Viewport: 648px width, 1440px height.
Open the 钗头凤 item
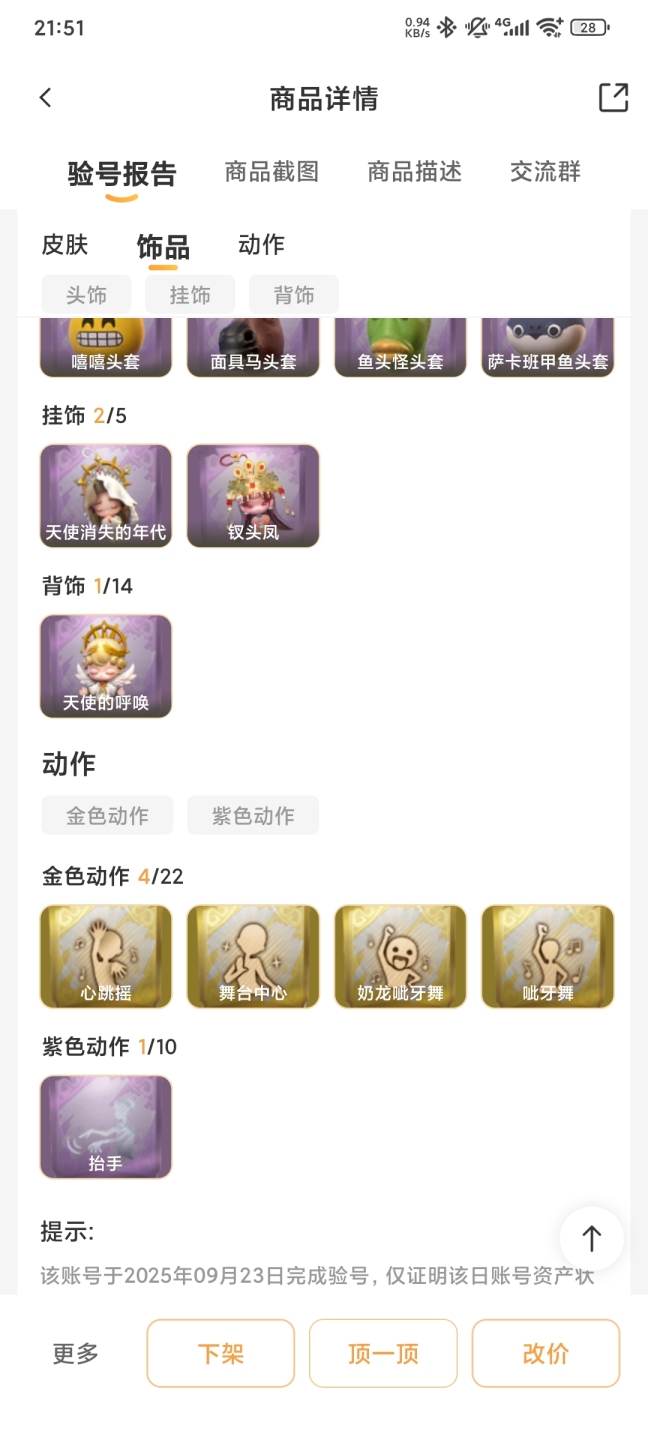coord(253,496)
